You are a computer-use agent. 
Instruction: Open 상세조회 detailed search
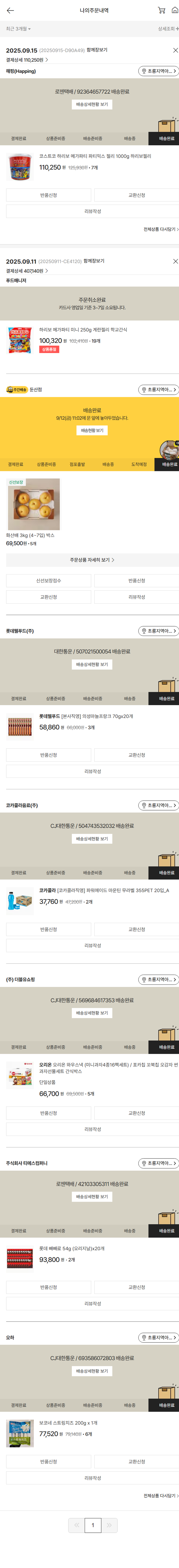168,29
